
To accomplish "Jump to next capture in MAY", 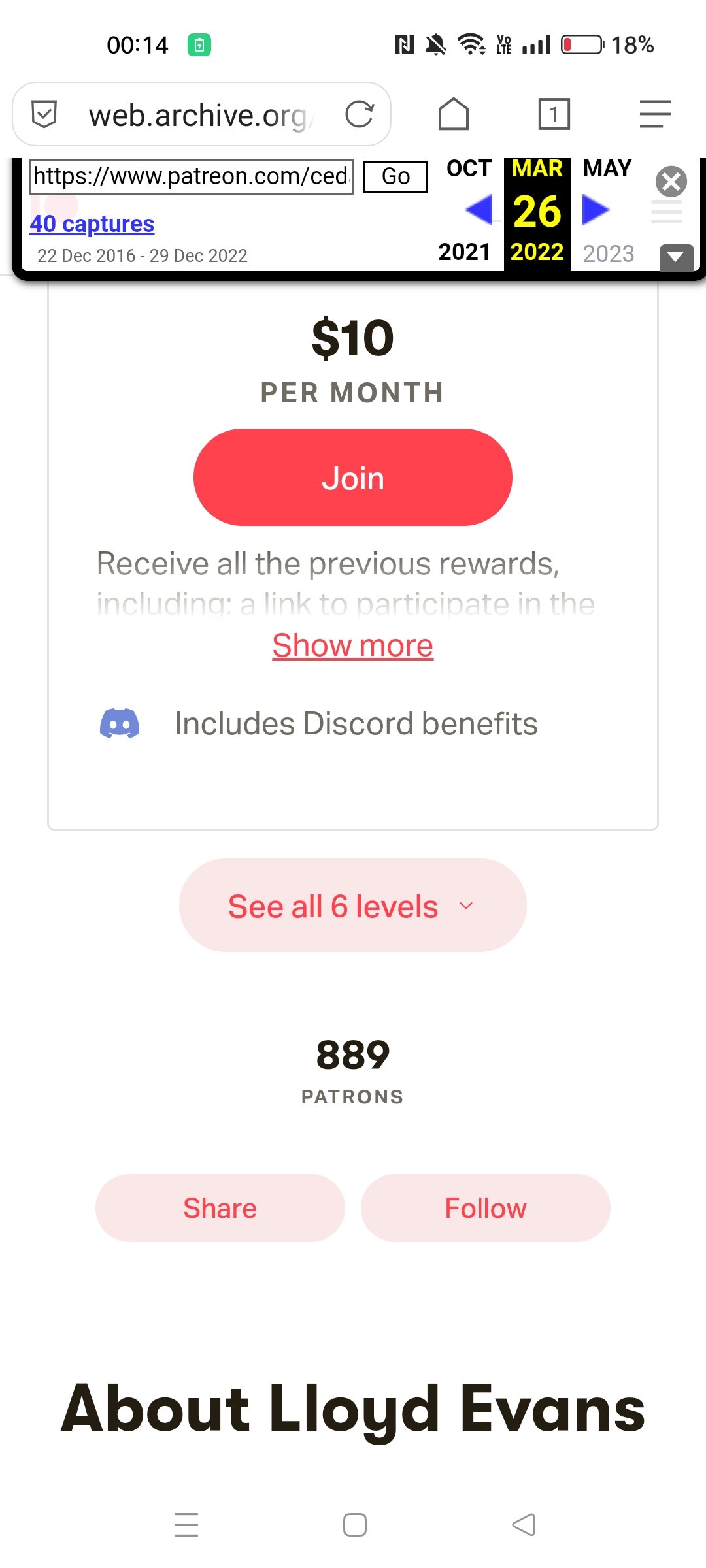I will (x=596, y=210).
